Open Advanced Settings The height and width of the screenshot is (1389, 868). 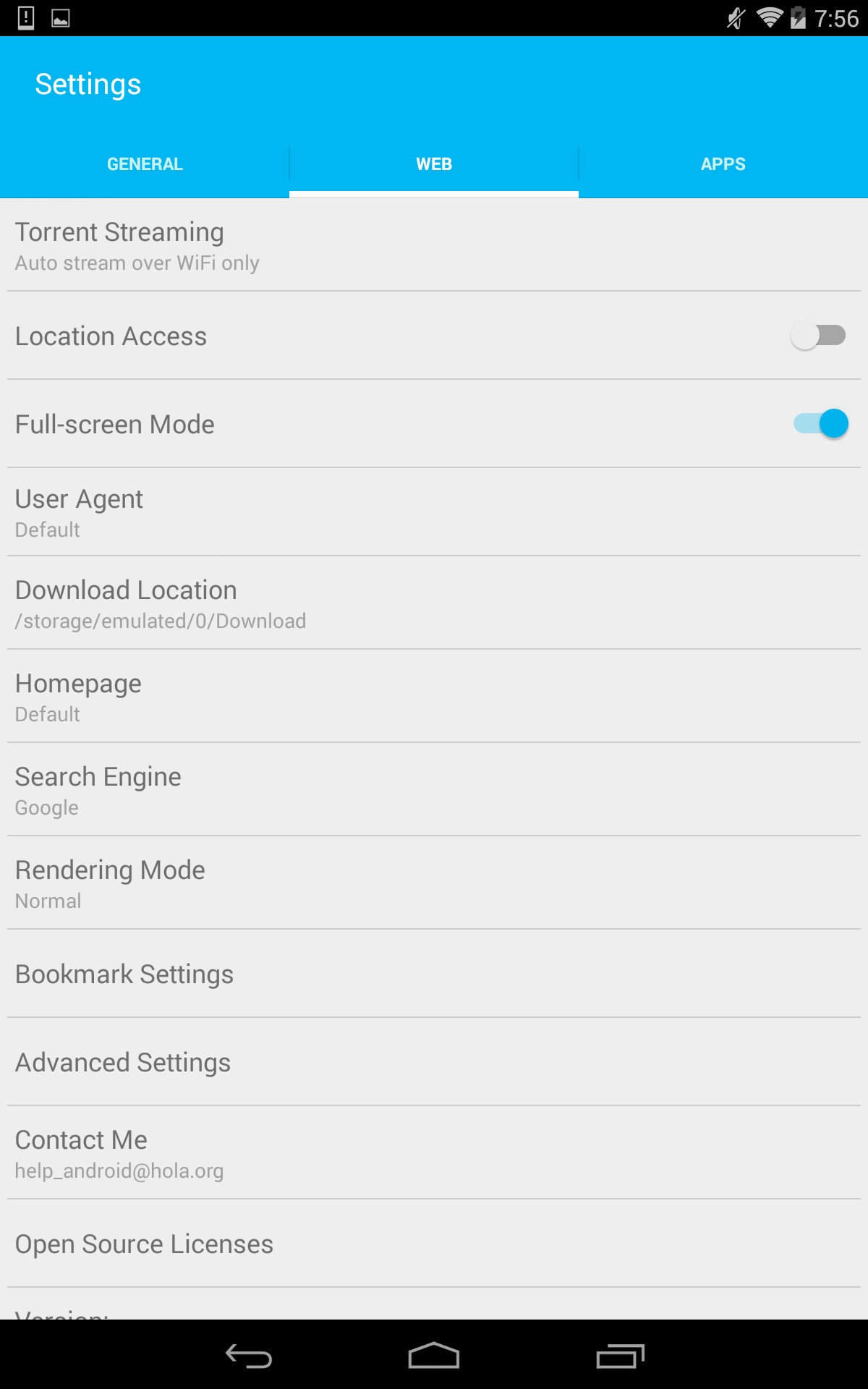pos(434,1062)
